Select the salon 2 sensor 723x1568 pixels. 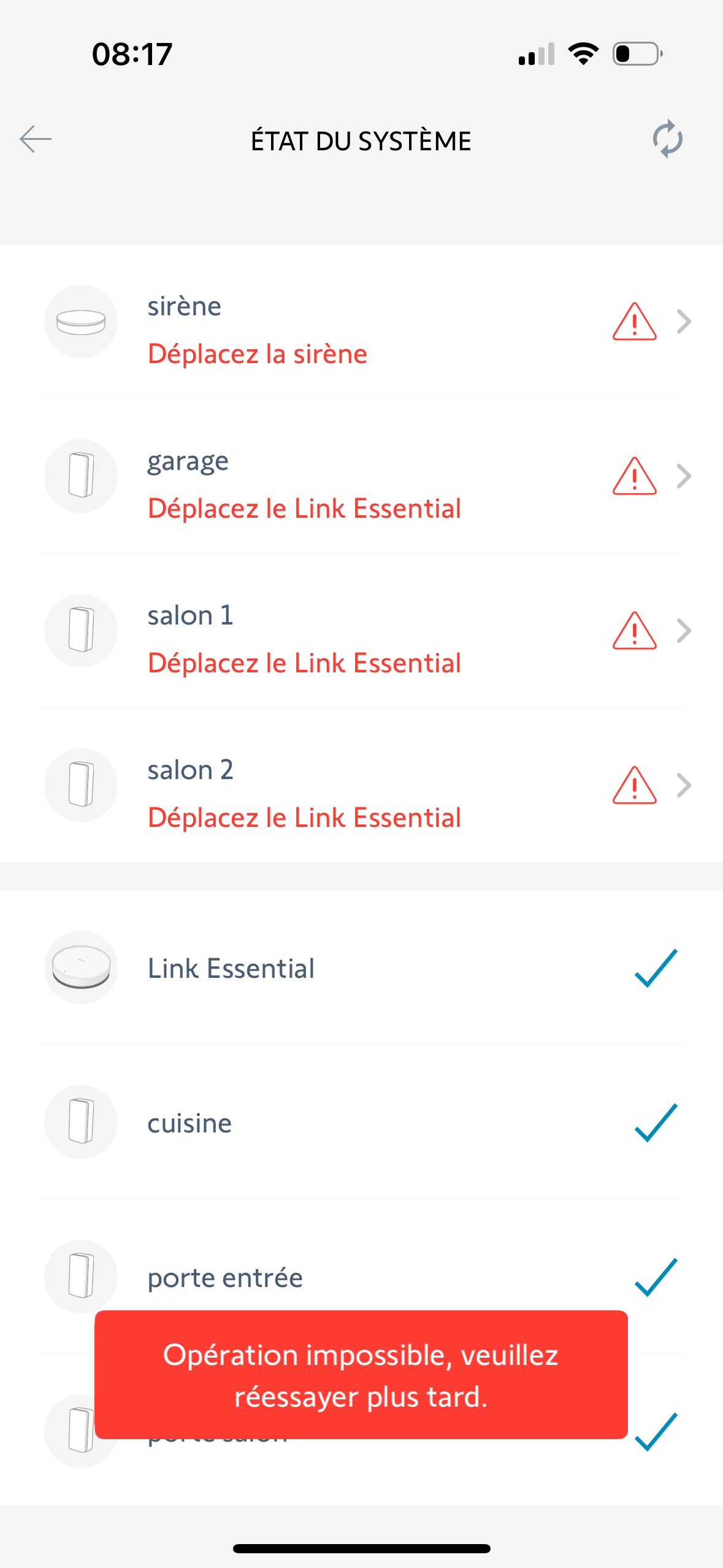(361, 786)
